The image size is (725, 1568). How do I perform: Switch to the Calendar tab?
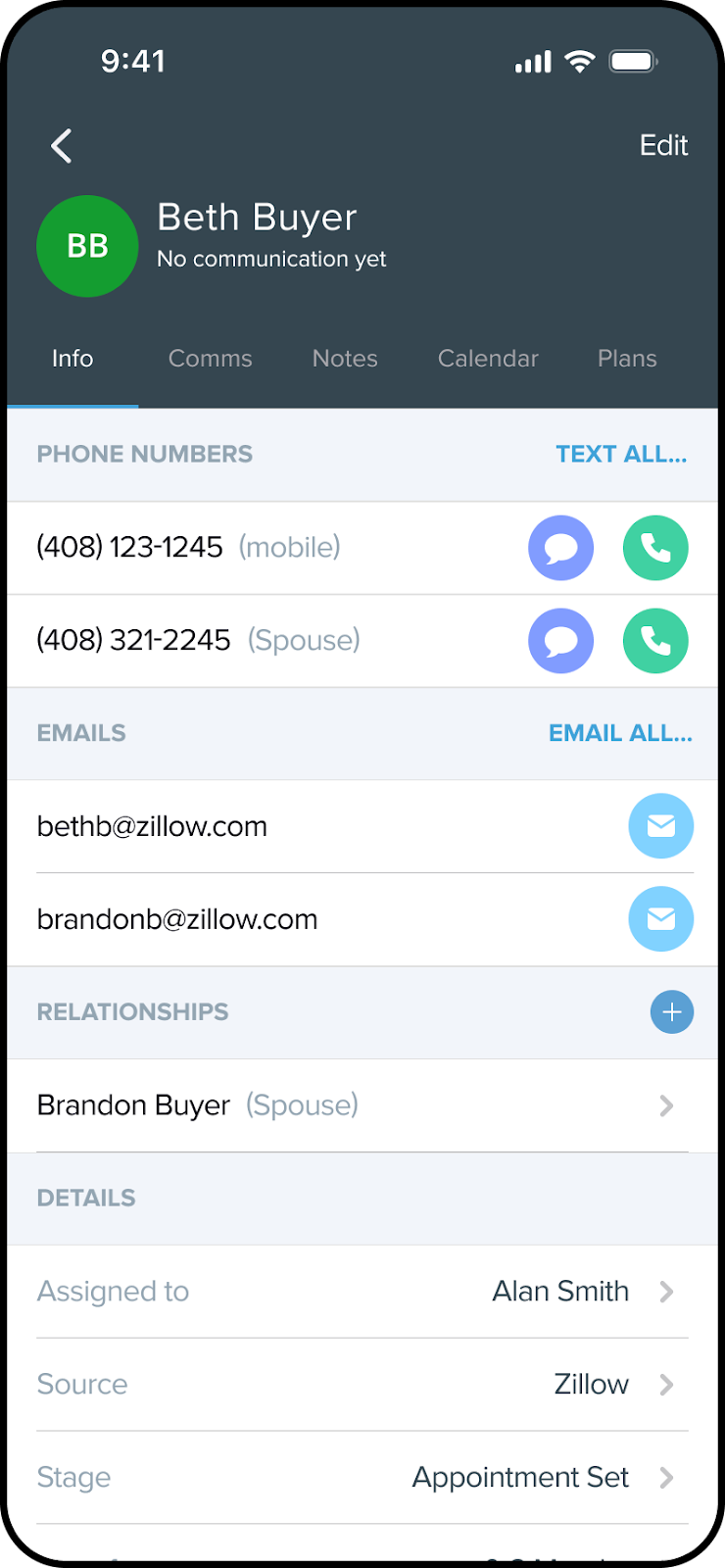pyautogui.click(x=488, y=359)
